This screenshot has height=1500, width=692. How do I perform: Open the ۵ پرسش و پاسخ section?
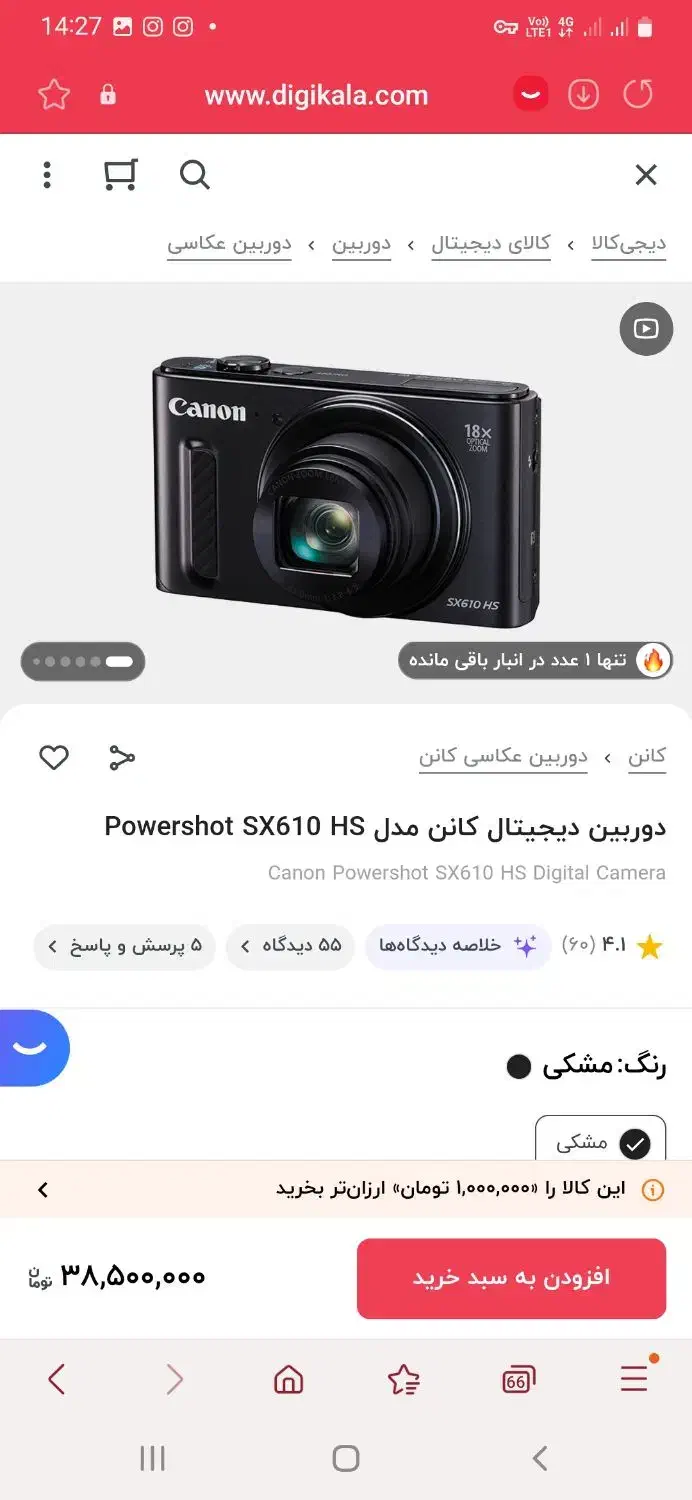pos(125,946)
